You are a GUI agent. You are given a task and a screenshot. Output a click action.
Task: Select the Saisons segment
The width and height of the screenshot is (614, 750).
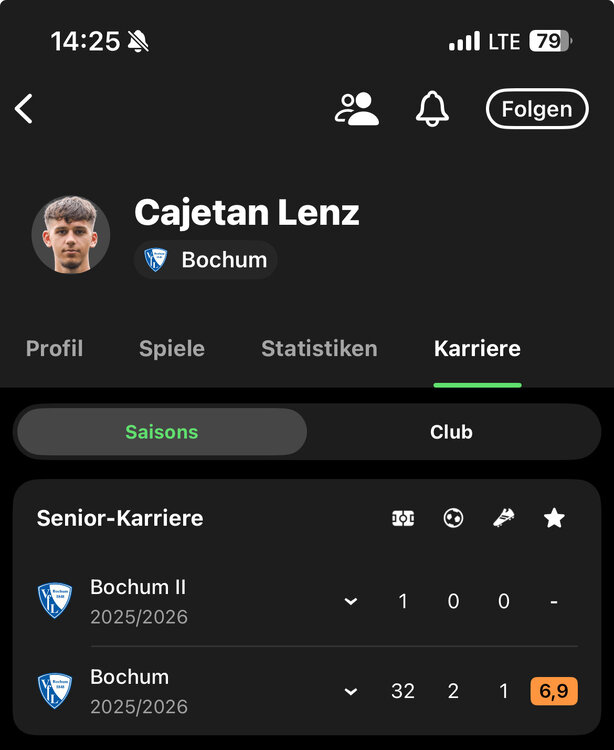(x=162, y=432)
